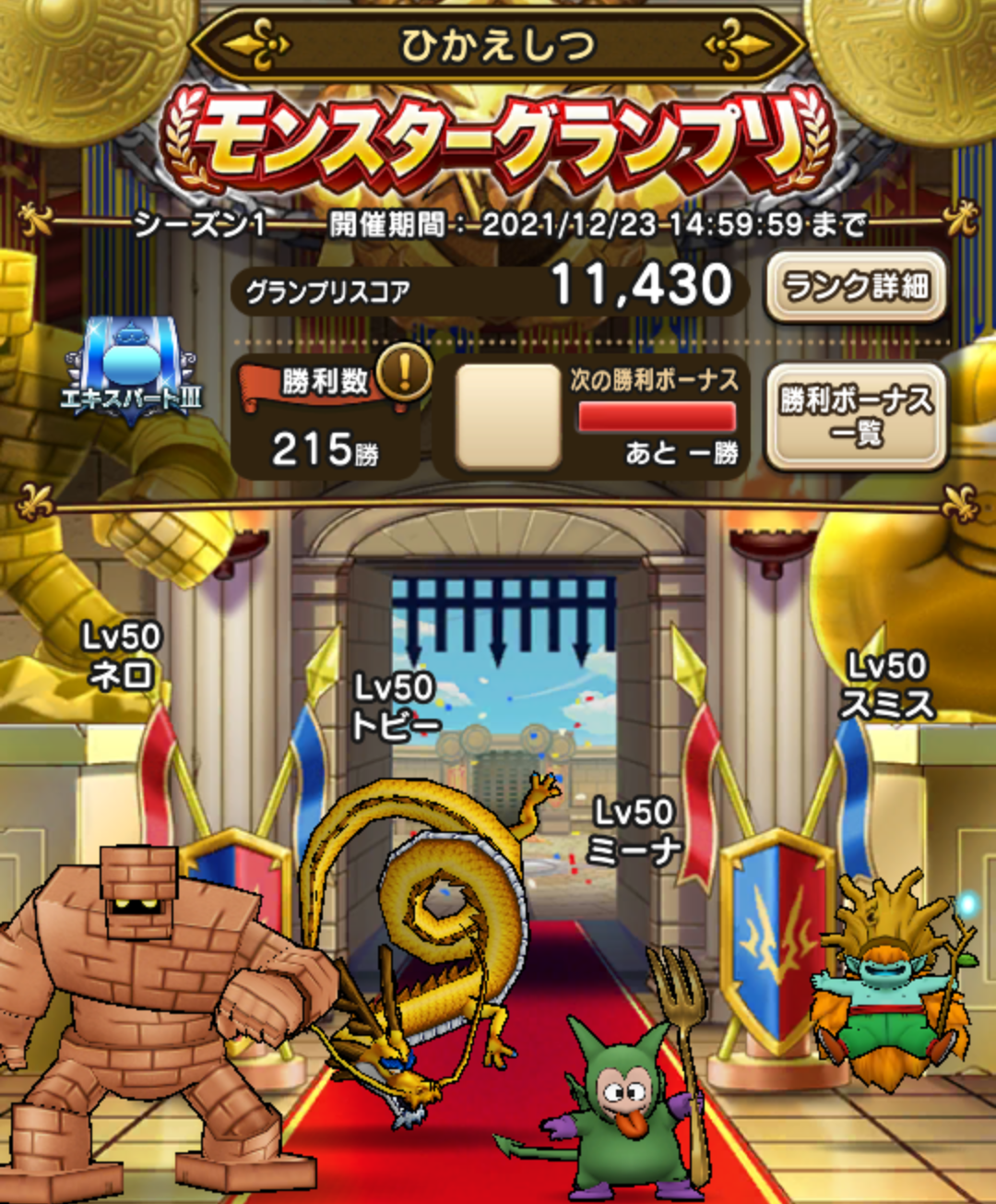Open the ランク詳細 rank details button
Screen dimensions: 996x1204
(x=856, y=287)
